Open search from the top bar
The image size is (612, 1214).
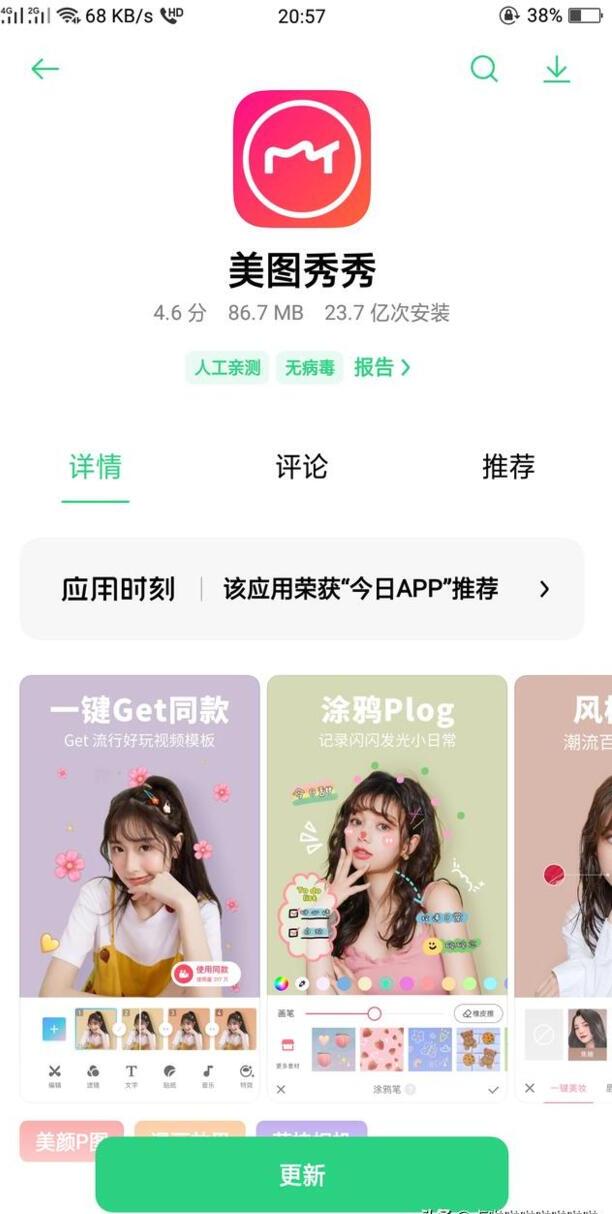[484, 69]
